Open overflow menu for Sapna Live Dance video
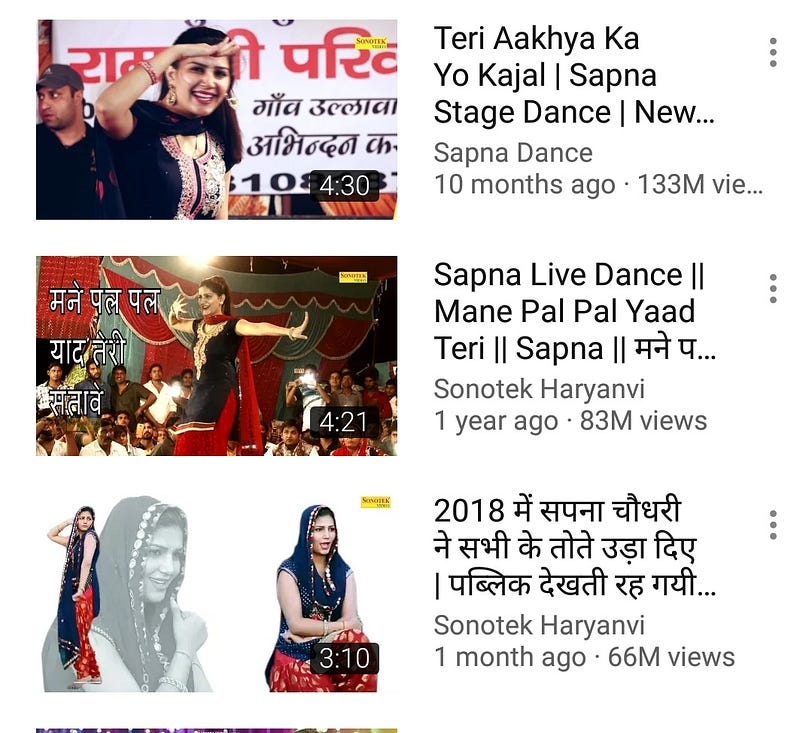Viewport: 800px width, 733px height. (x=773, y=288)
